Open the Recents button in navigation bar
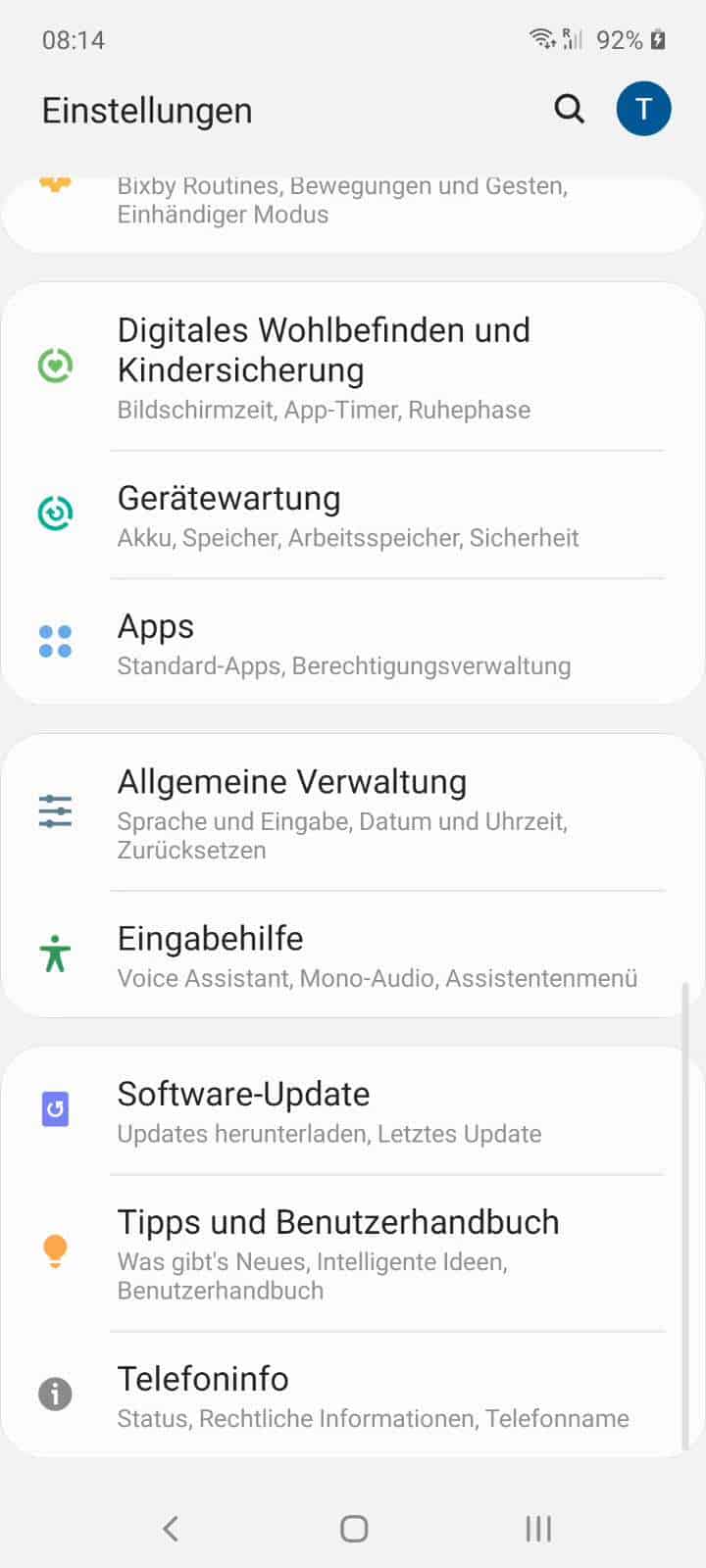 click(x=536, y=1527)
